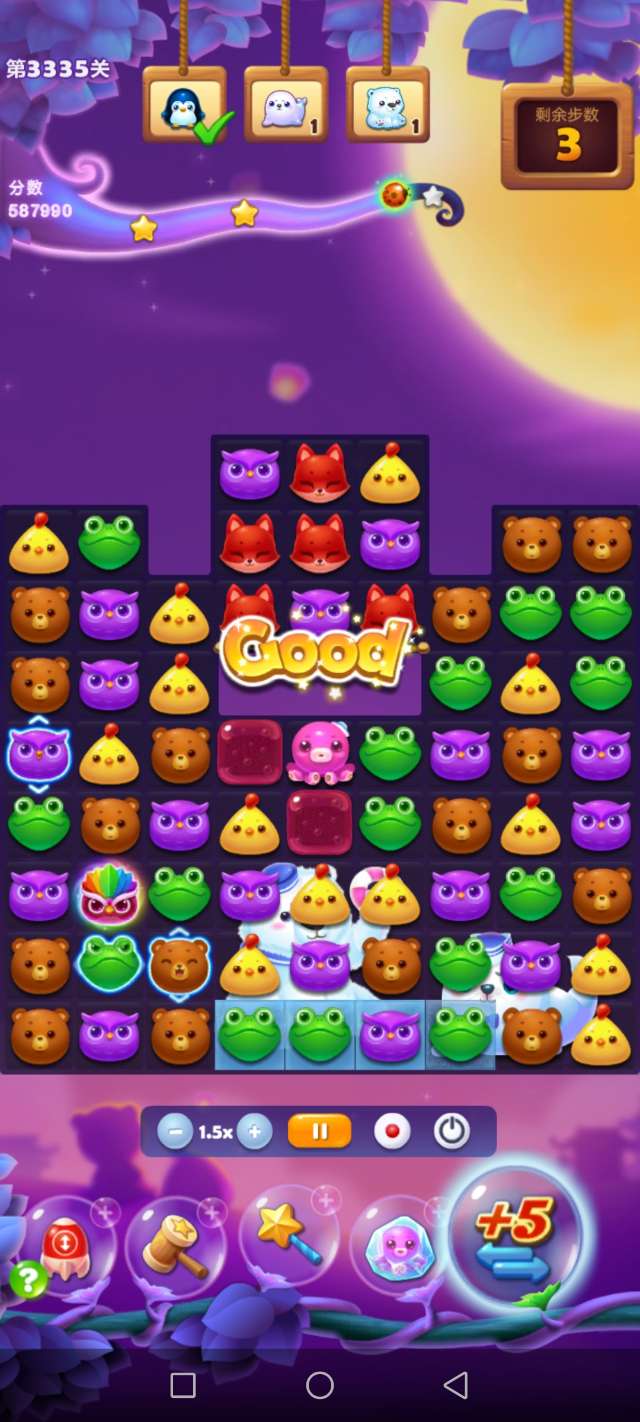Viewport: 640px width, 1422px height.
Task: Pause using the orange pause button
Action: 320,1132
